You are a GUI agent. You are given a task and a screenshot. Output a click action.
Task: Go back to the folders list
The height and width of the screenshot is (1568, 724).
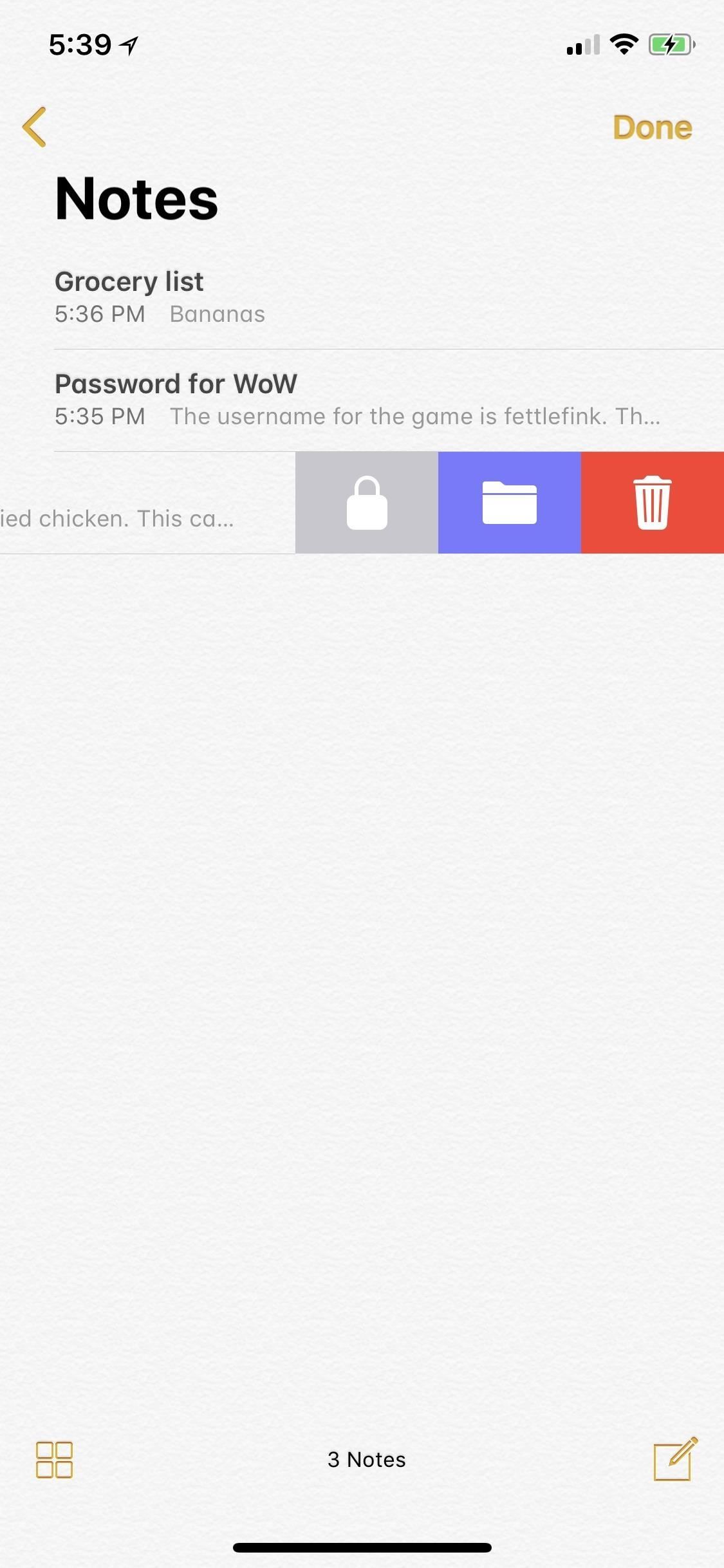coord(35,127)
